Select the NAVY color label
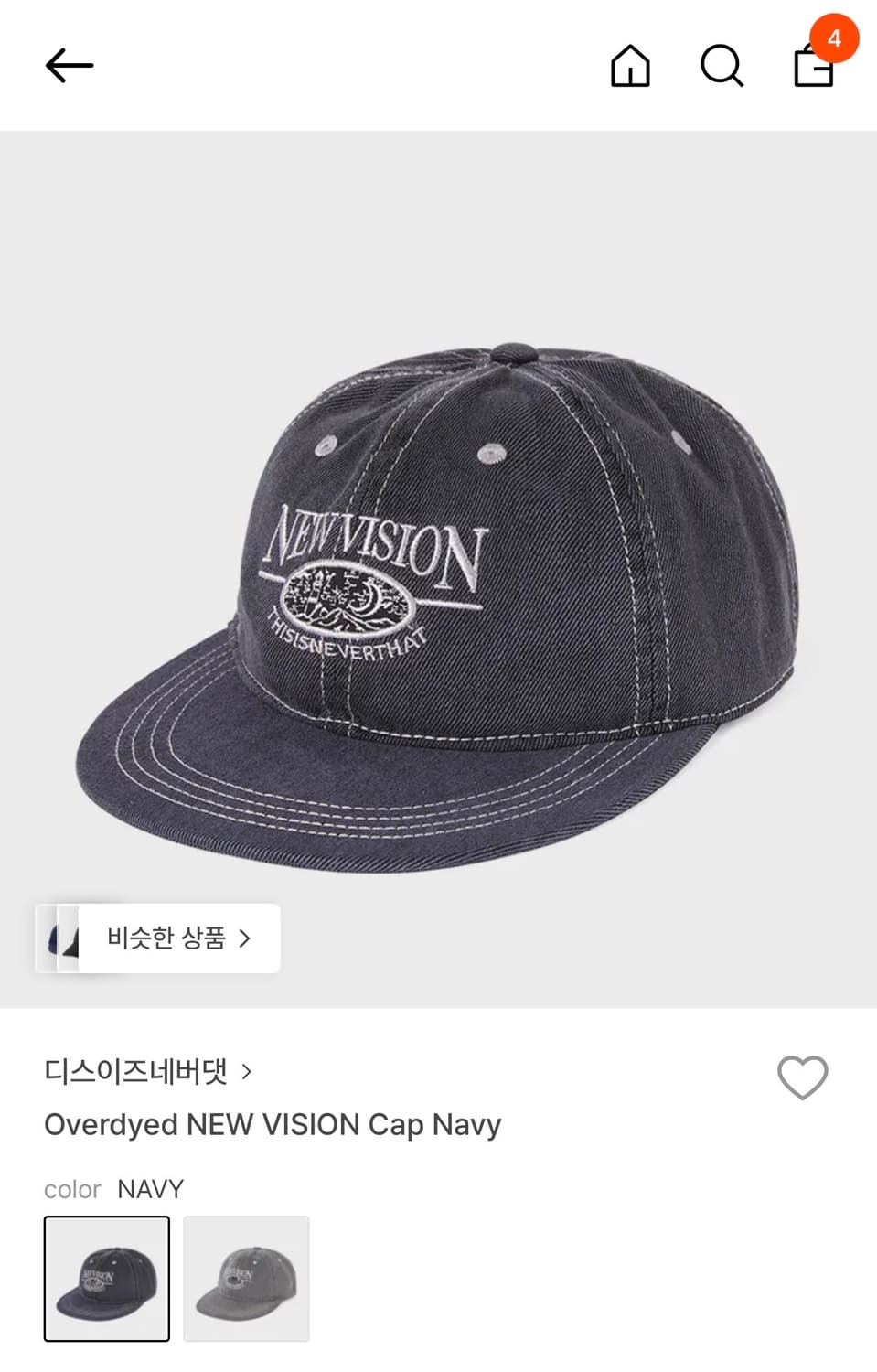877x1372 pixels. (150, 1189)
